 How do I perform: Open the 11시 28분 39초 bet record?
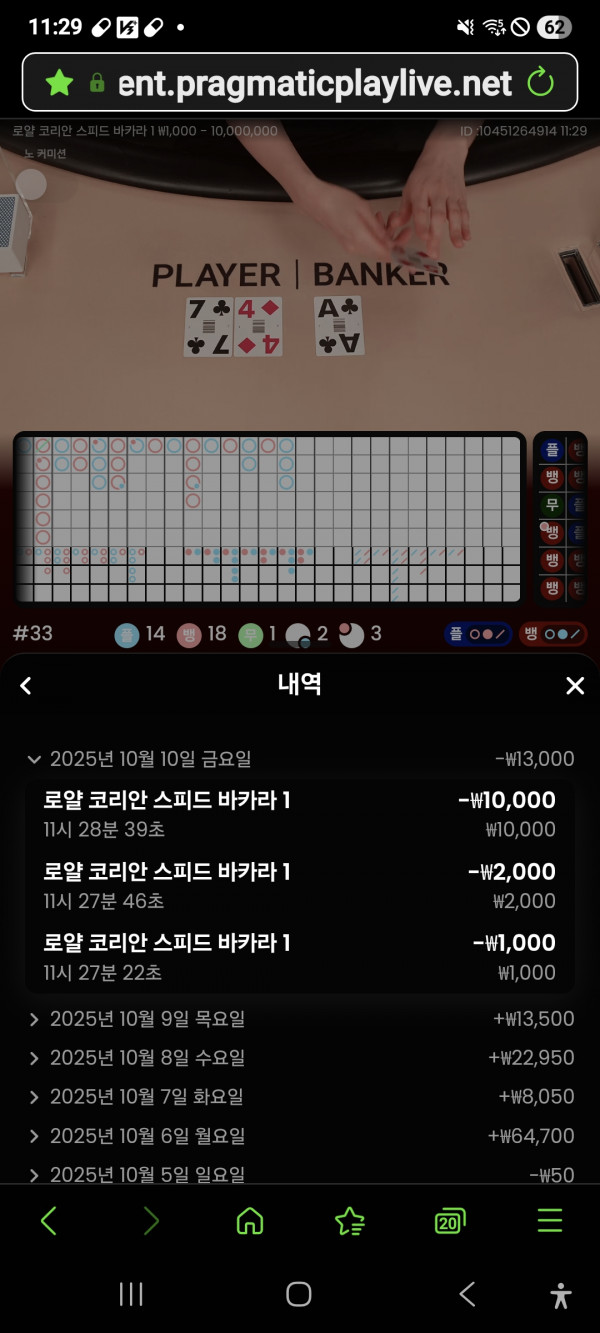point(300,814)
